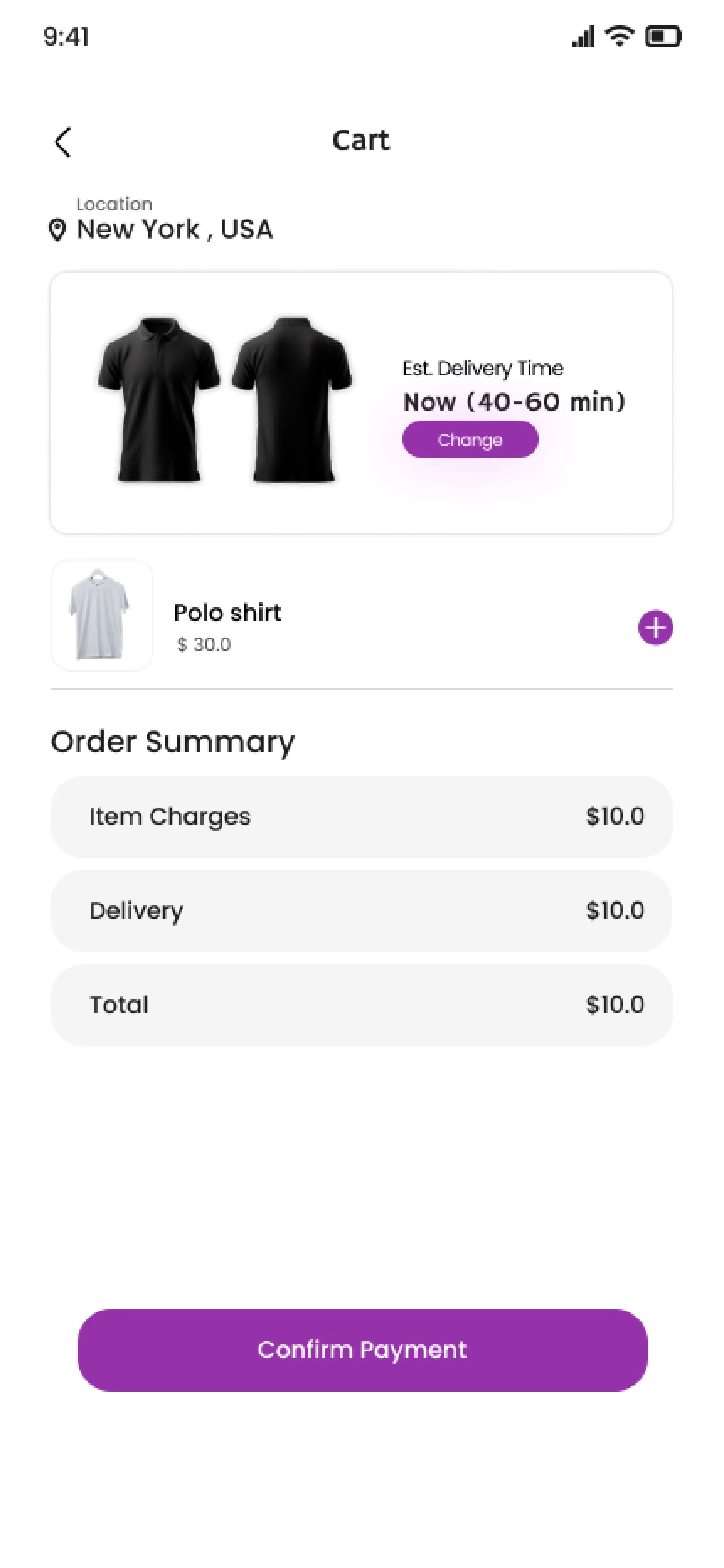Add one more Polo shirt
Image resolution: width=724 pixels, height=1568 pixels.
655,627
